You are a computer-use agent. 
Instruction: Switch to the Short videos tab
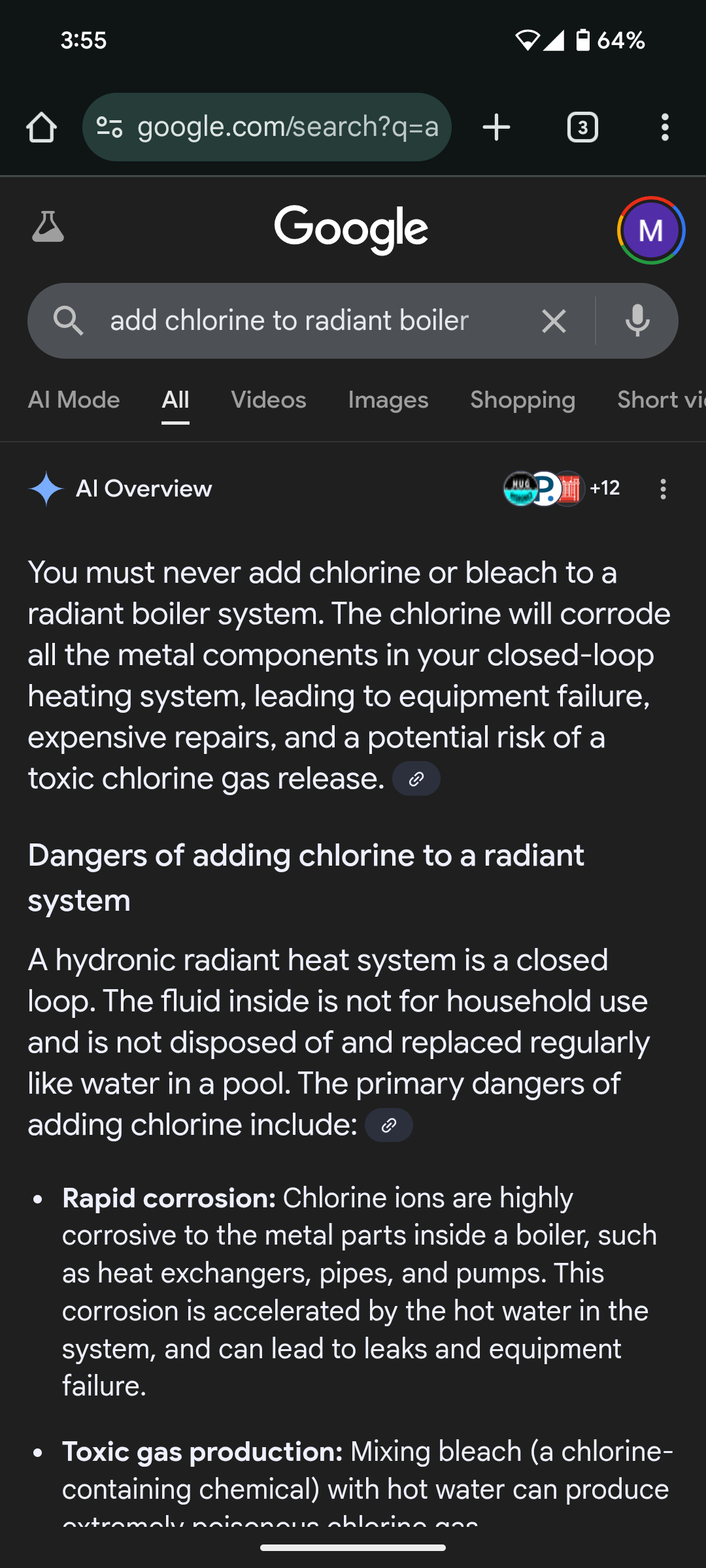661,400
